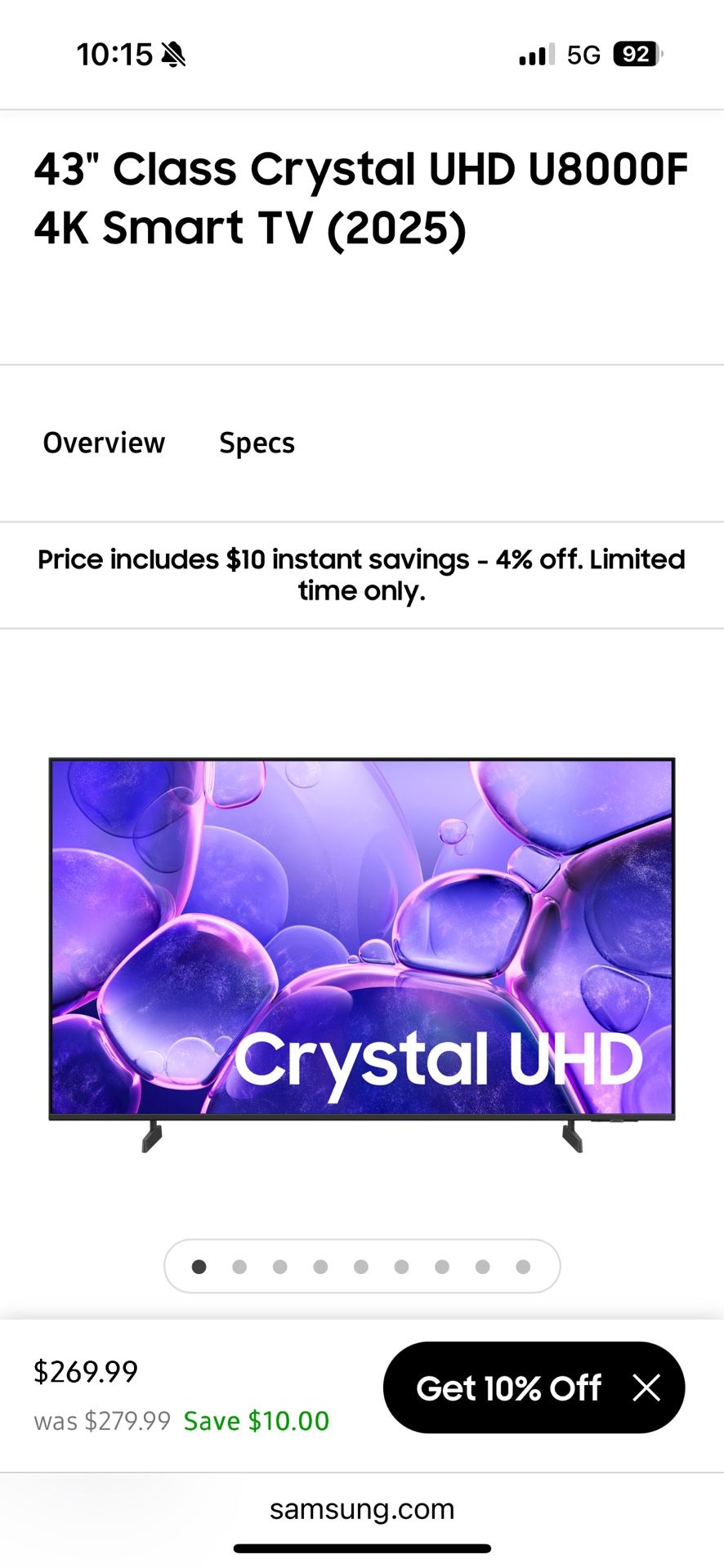Image resolution: width=724 pixels, height=1568 pixels.
Task: Switch to the Specs tab
Action: point(256,443)
